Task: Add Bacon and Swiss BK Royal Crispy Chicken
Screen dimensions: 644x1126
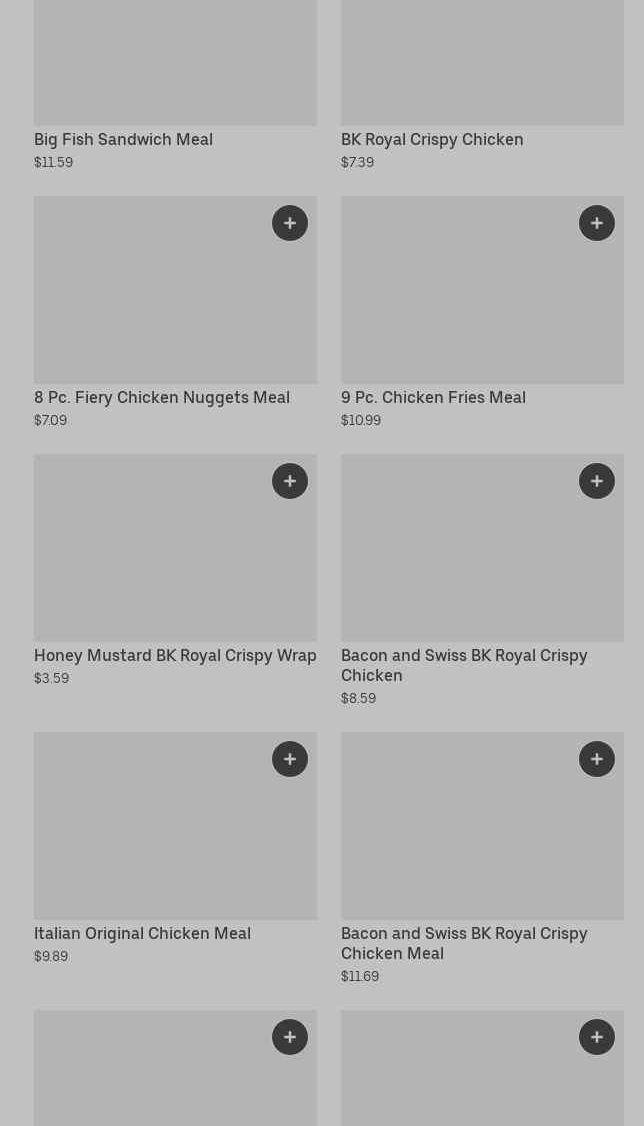Action: pyautogui.click(x=596, y=481)
